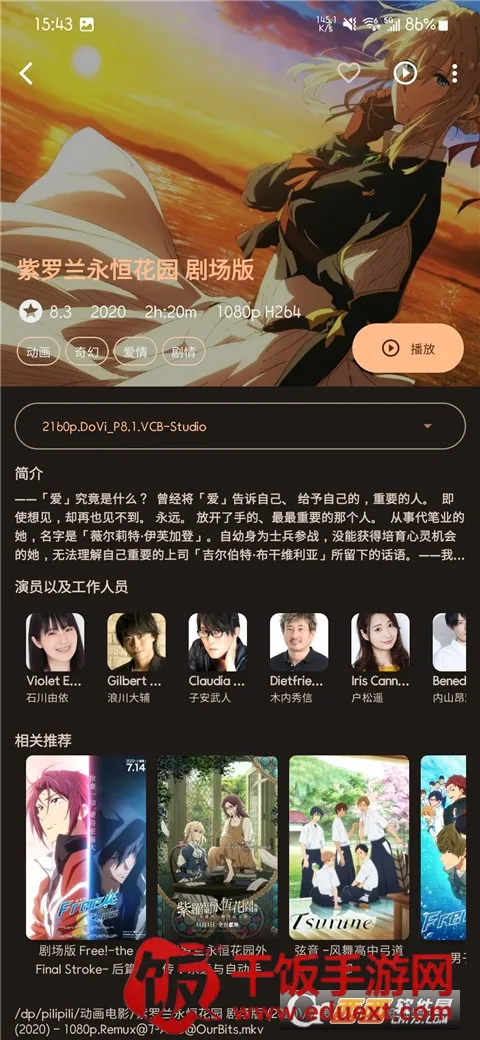Select the 爱情 genre chip
The image size is (480, 1040).
[x=135, y=352]
